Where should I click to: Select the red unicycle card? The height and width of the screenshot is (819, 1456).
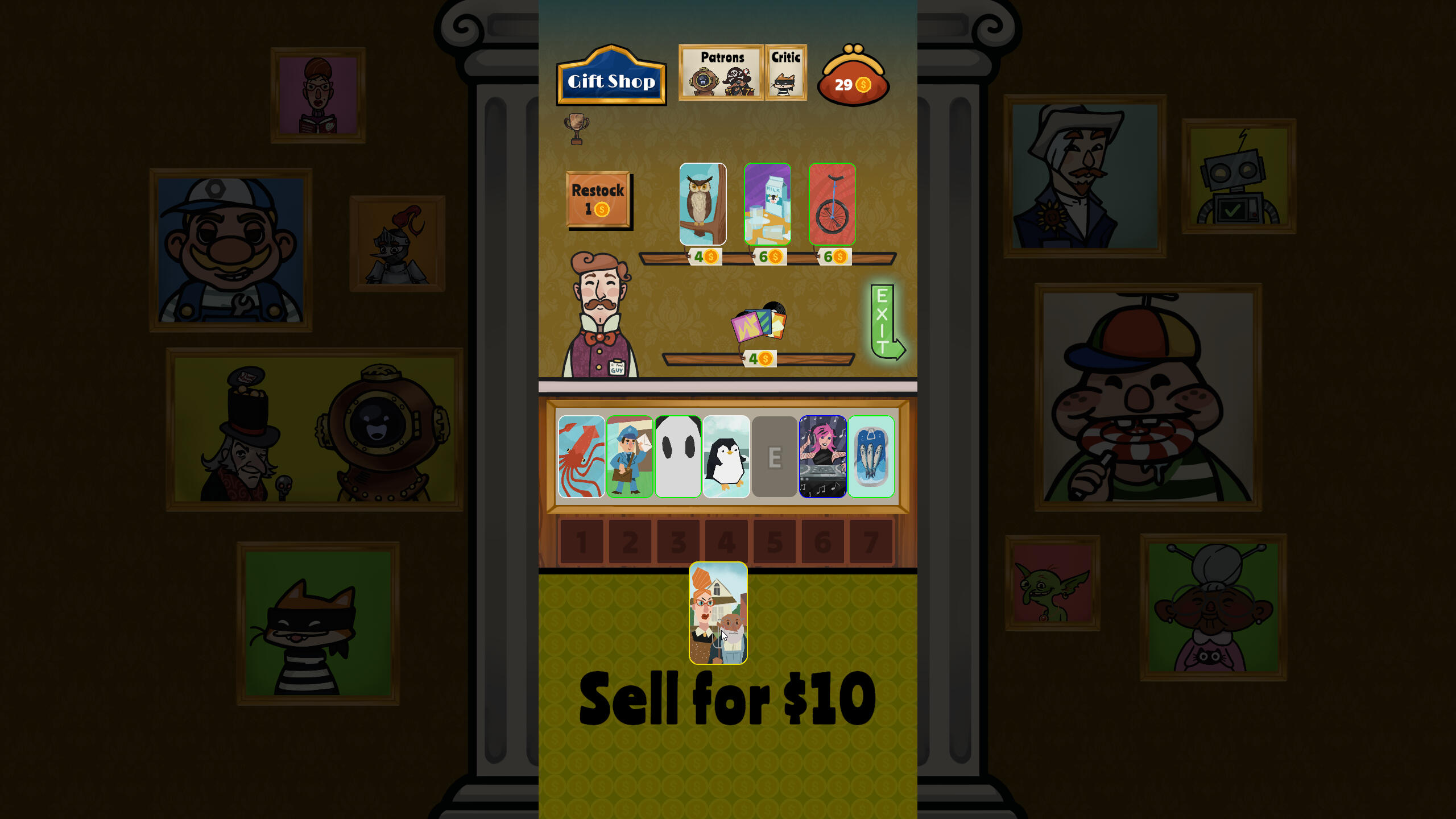832,204
